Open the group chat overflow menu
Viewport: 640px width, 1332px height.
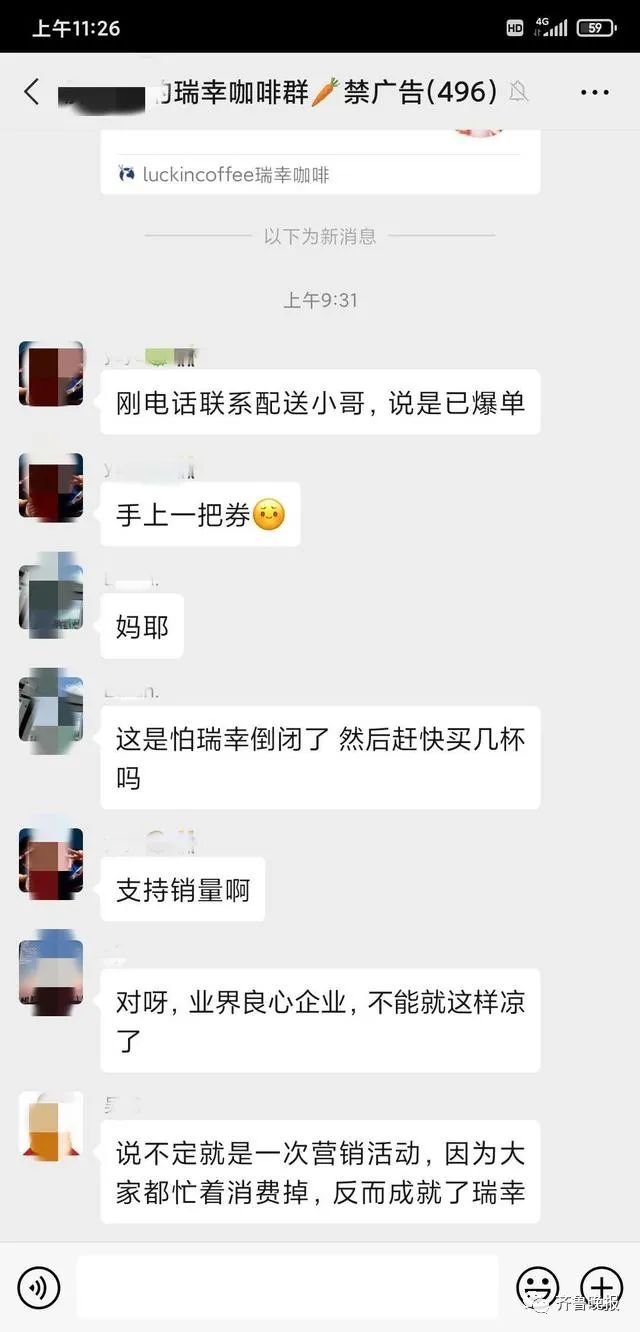coord(594,92)
